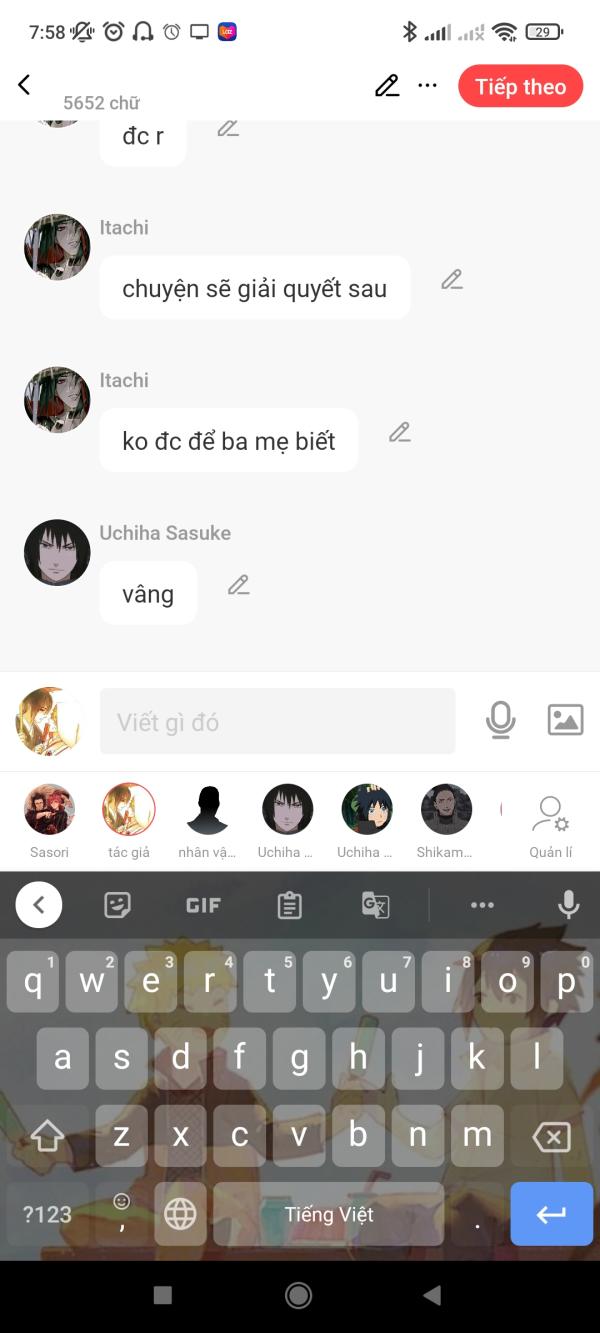Edit the message "chuyện sẽ giải quyết sau"

(x=452, y=280)
